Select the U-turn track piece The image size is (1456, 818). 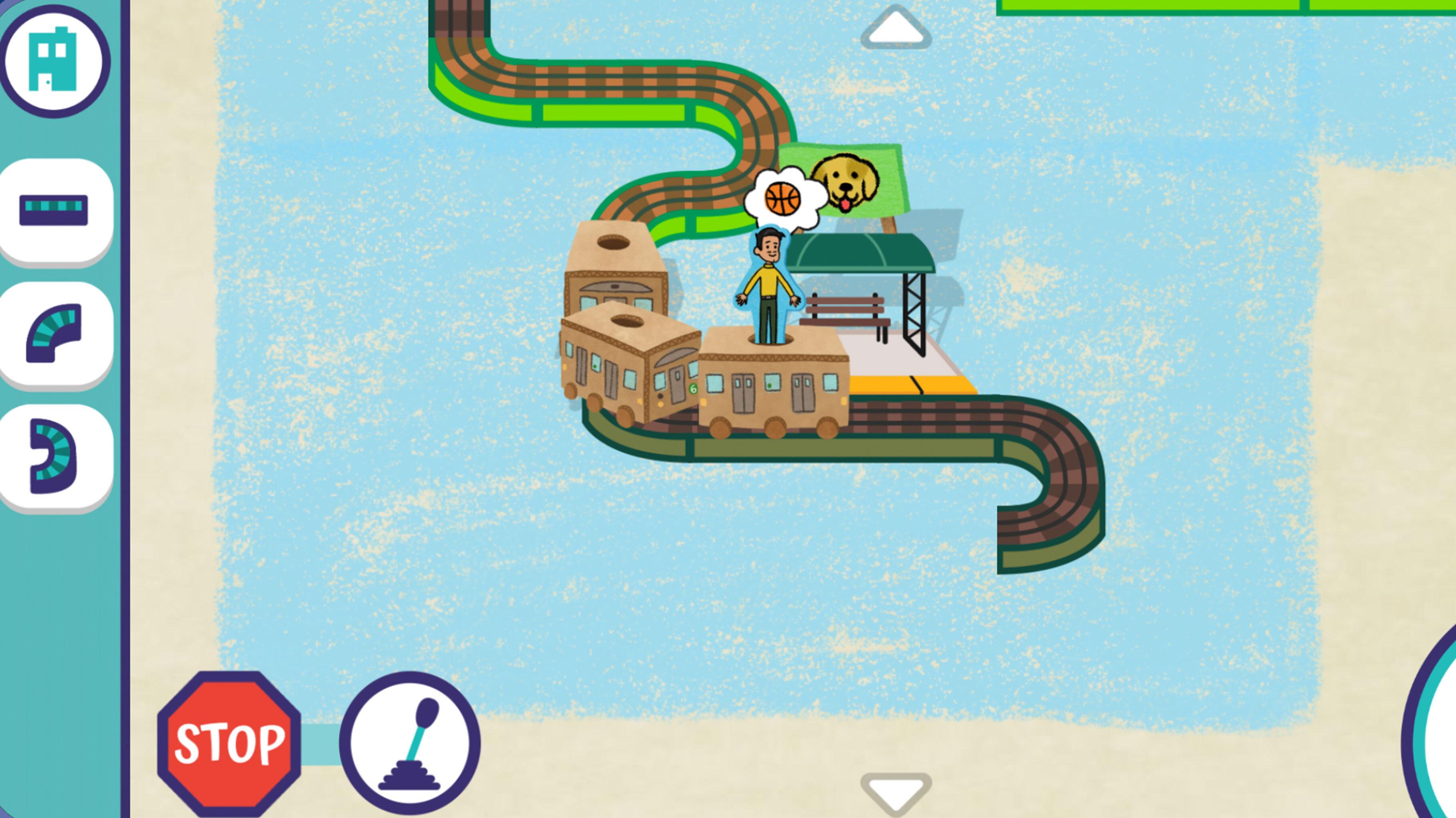[54, 456]
